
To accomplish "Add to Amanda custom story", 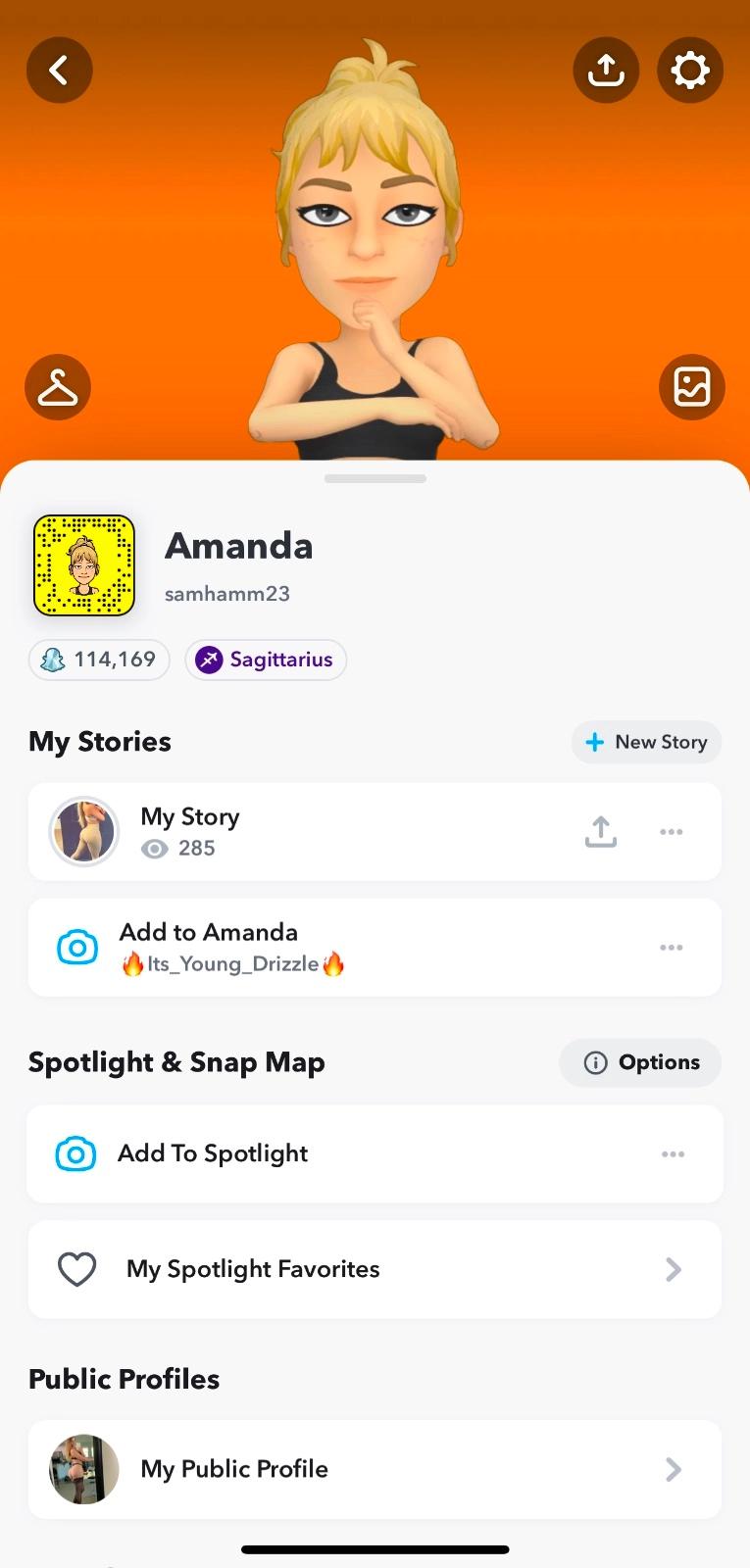I will tap(208, 947).
